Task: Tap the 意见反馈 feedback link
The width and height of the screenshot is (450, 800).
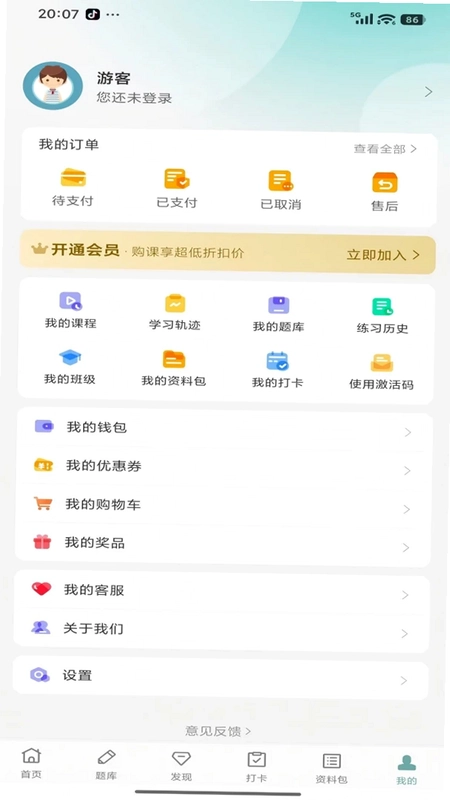Action: point(218,731)
